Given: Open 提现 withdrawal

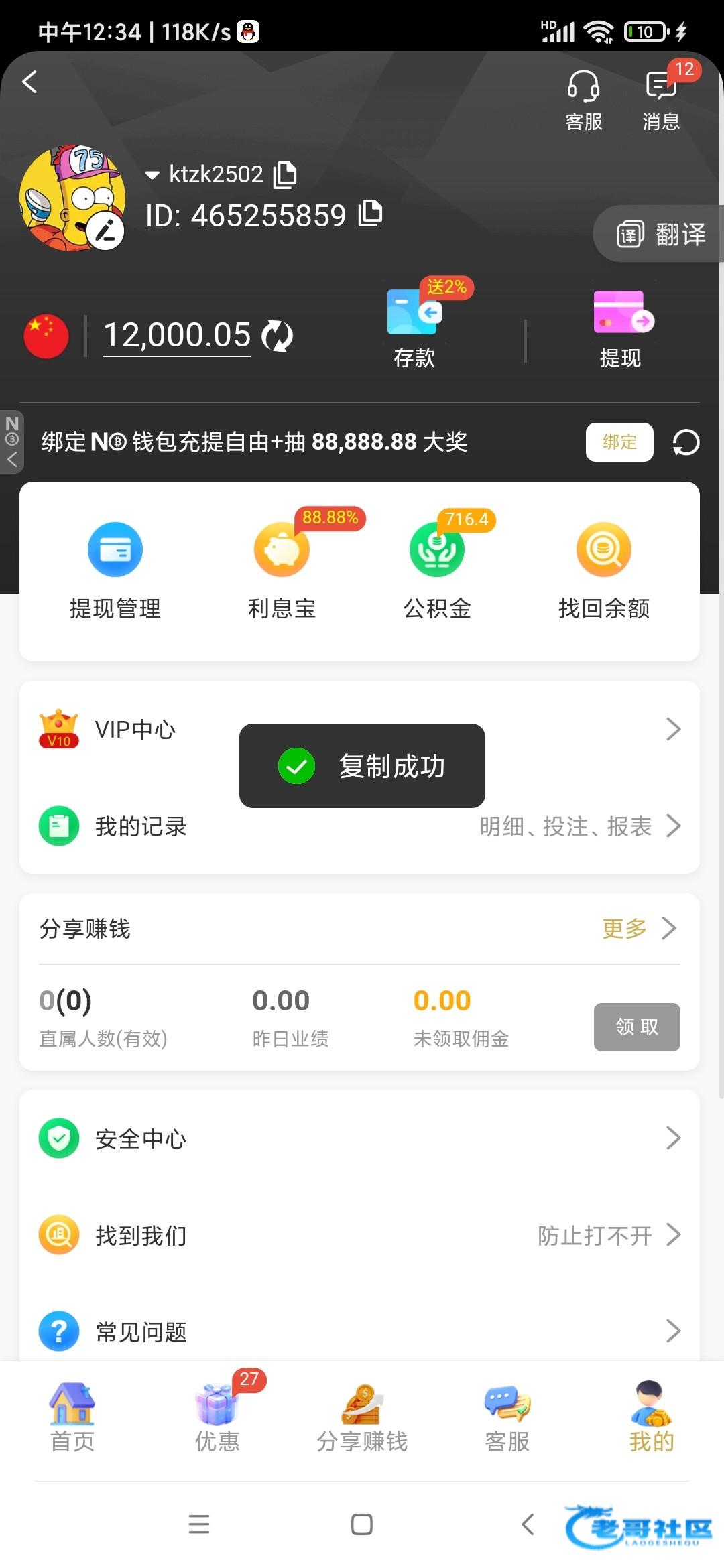Looking at the screenshot, I should [x=621, y=330].
